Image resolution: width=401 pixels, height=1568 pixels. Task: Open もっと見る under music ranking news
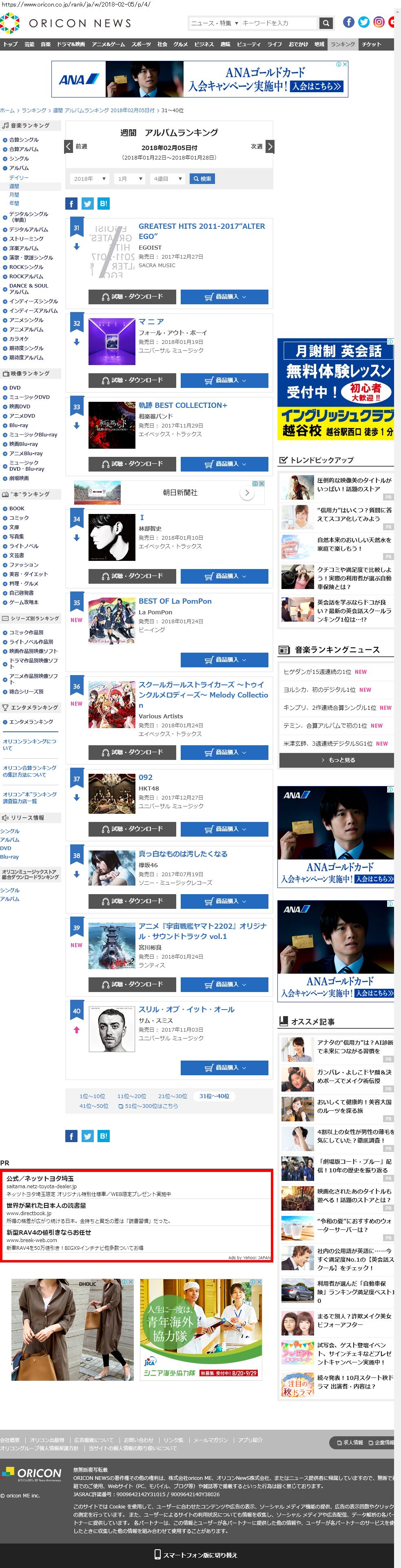[x=337, y=760]
